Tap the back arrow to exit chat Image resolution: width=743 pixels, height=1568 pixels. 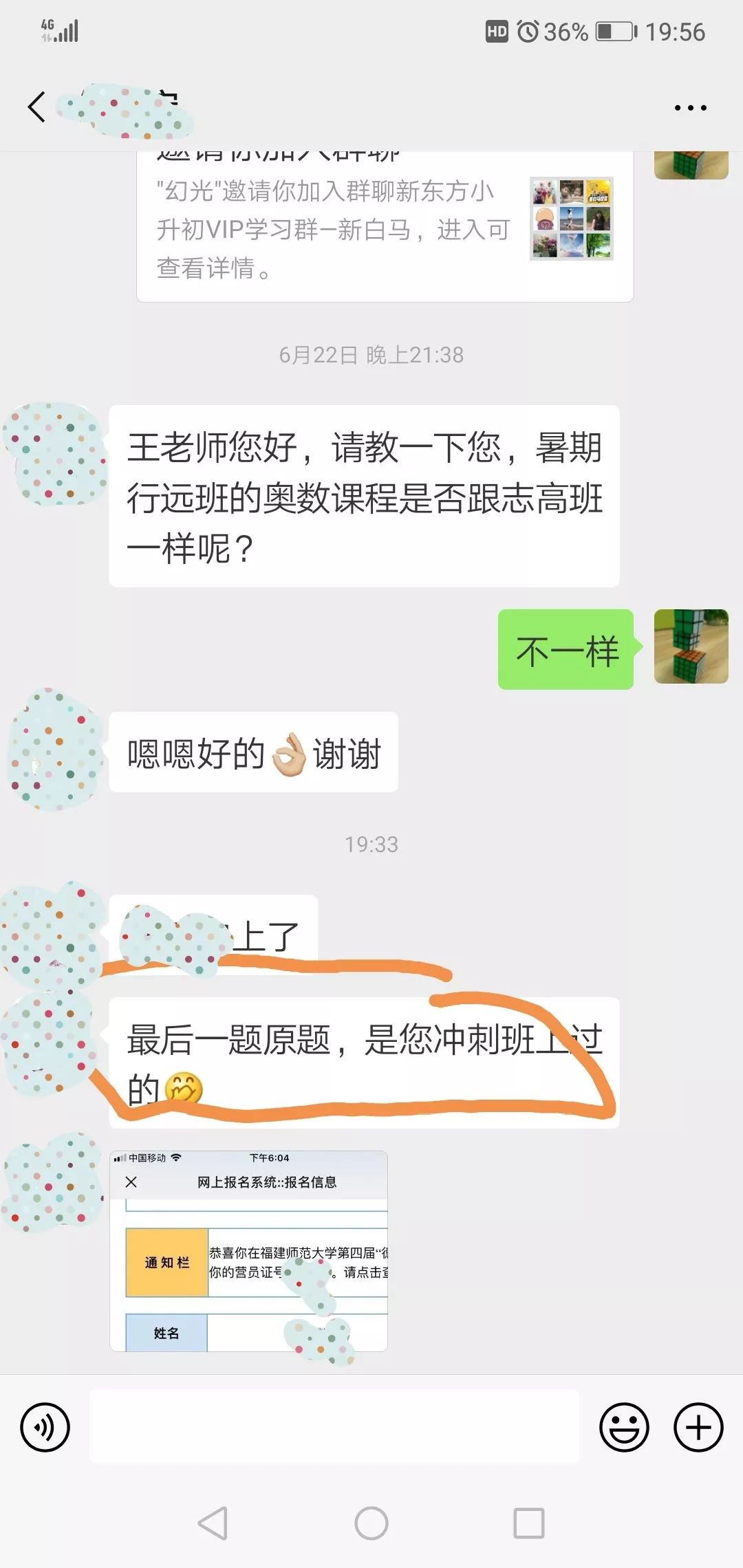(36, 107)
